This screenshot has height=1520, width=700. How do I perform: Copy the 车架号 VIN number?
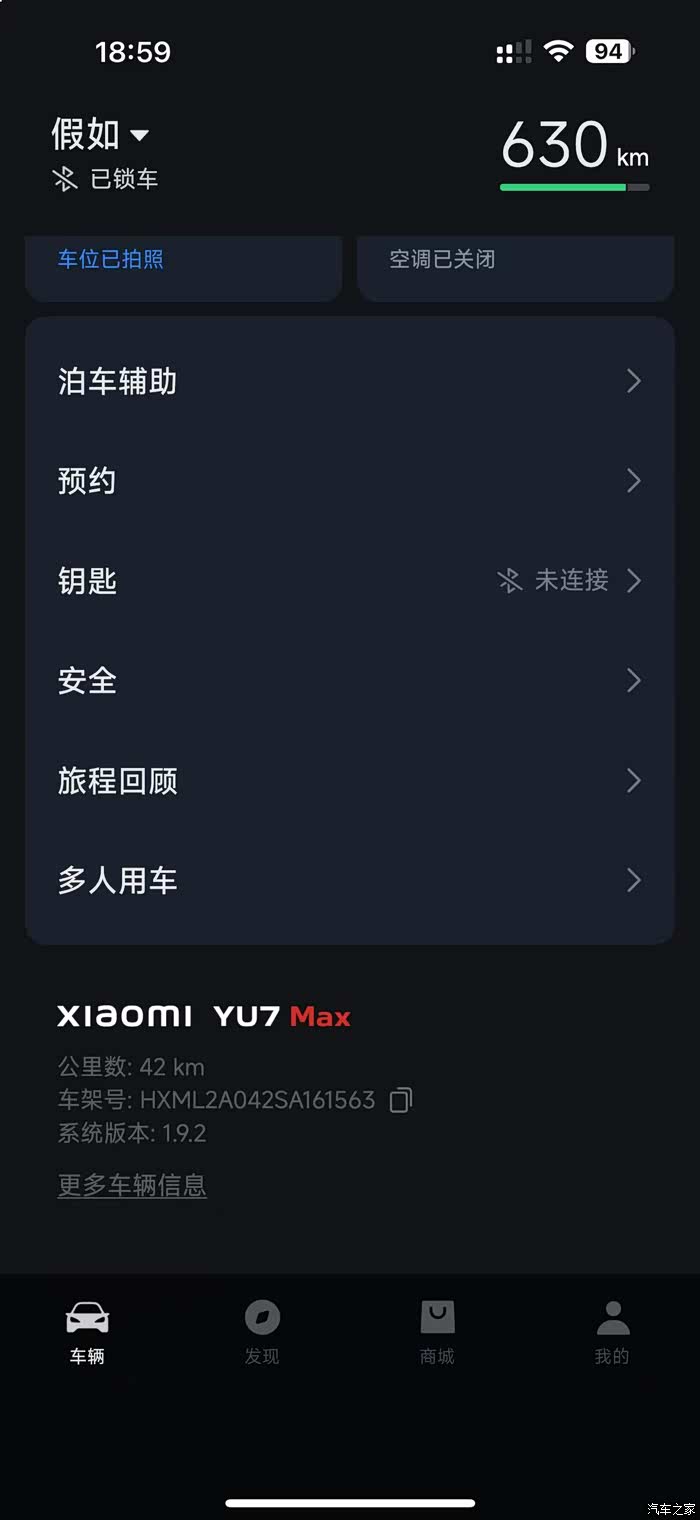pyautogui.click(x=400, y=1100)
